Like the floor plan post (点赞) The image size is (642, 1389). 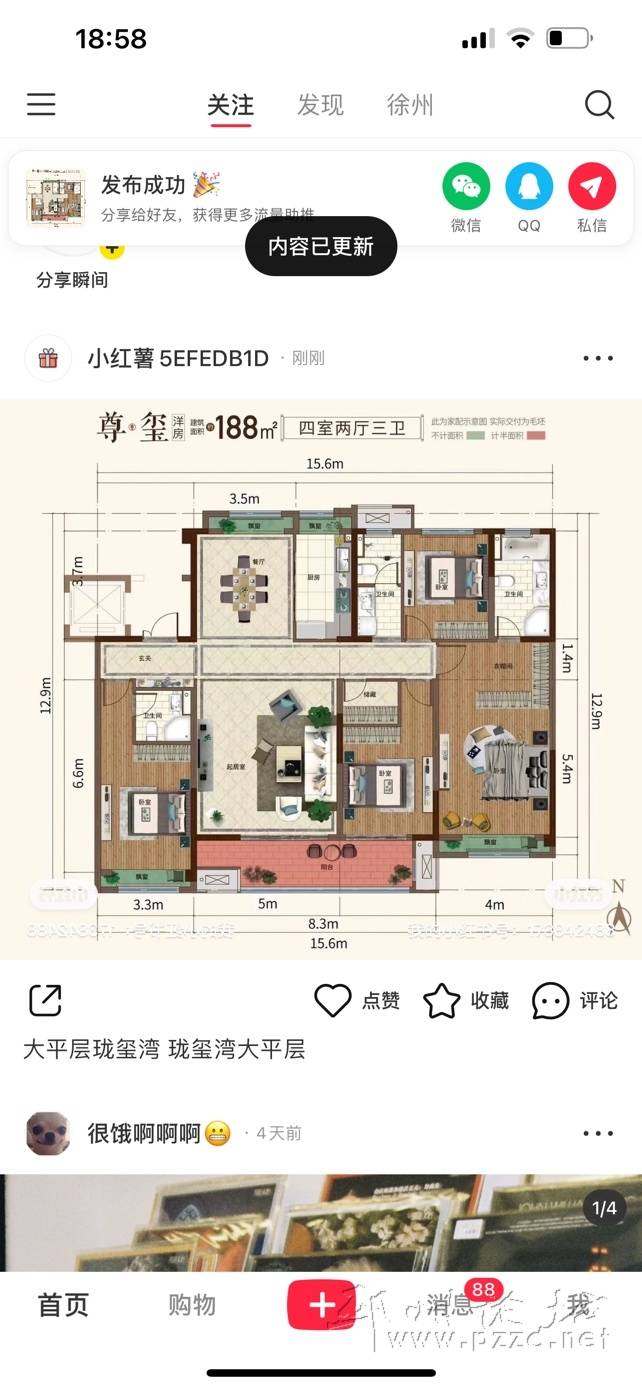pos(357,1000)
